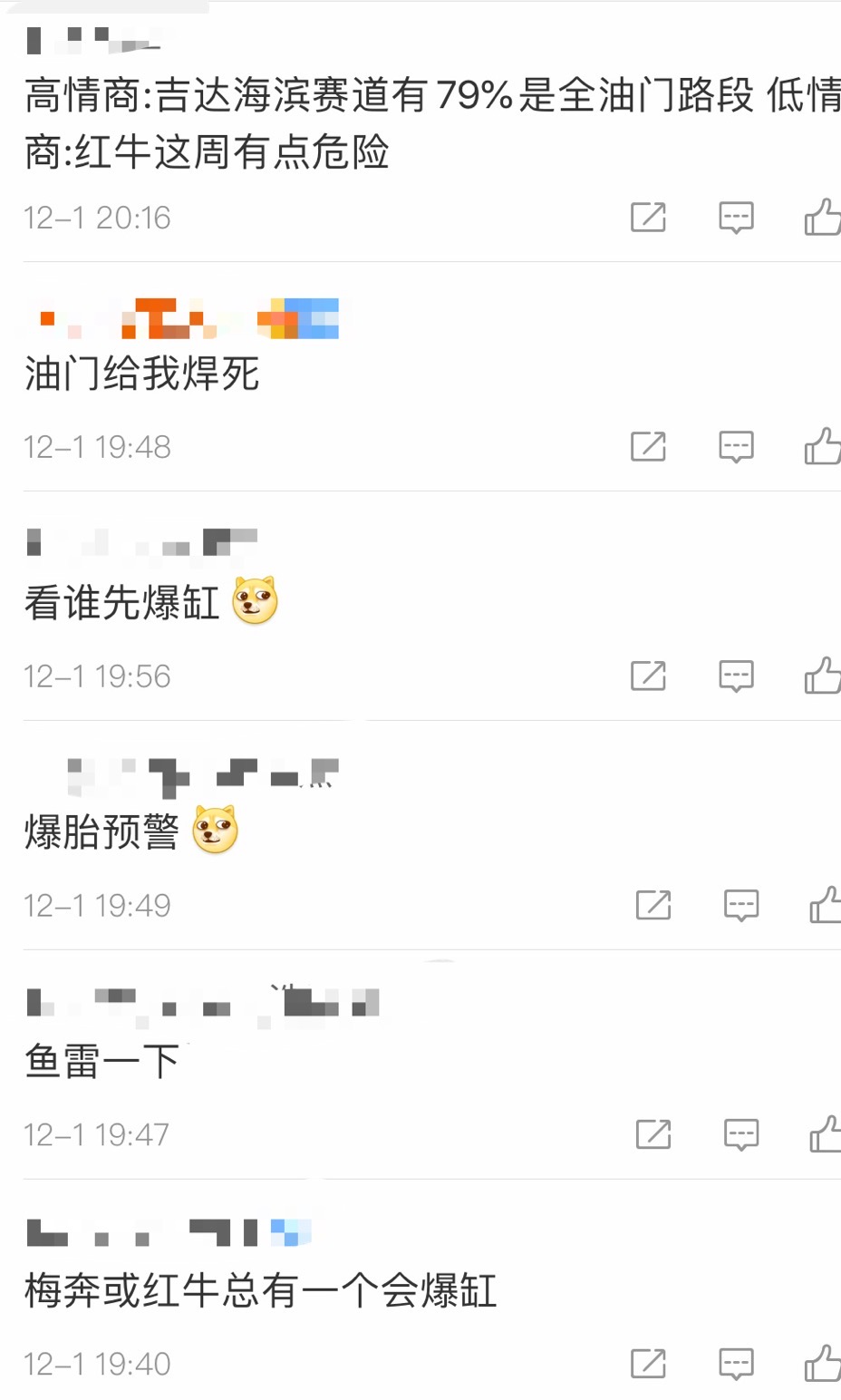Like the comment 梅奔或红牛总有一个会爆缸
This screenshot has width=841, height=1400.
tap(822, 1363)
